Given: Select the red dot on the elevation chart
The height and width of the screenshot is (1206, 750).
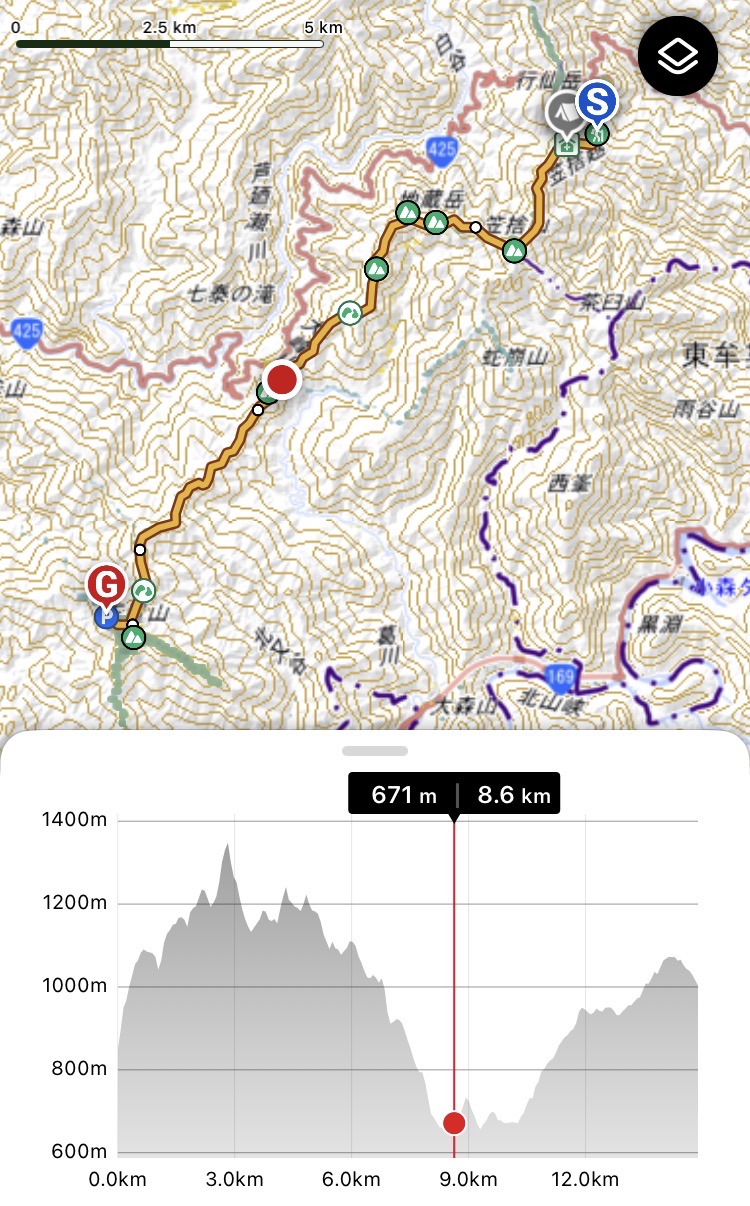Looking at the screenshot, I should (454, 1123).
